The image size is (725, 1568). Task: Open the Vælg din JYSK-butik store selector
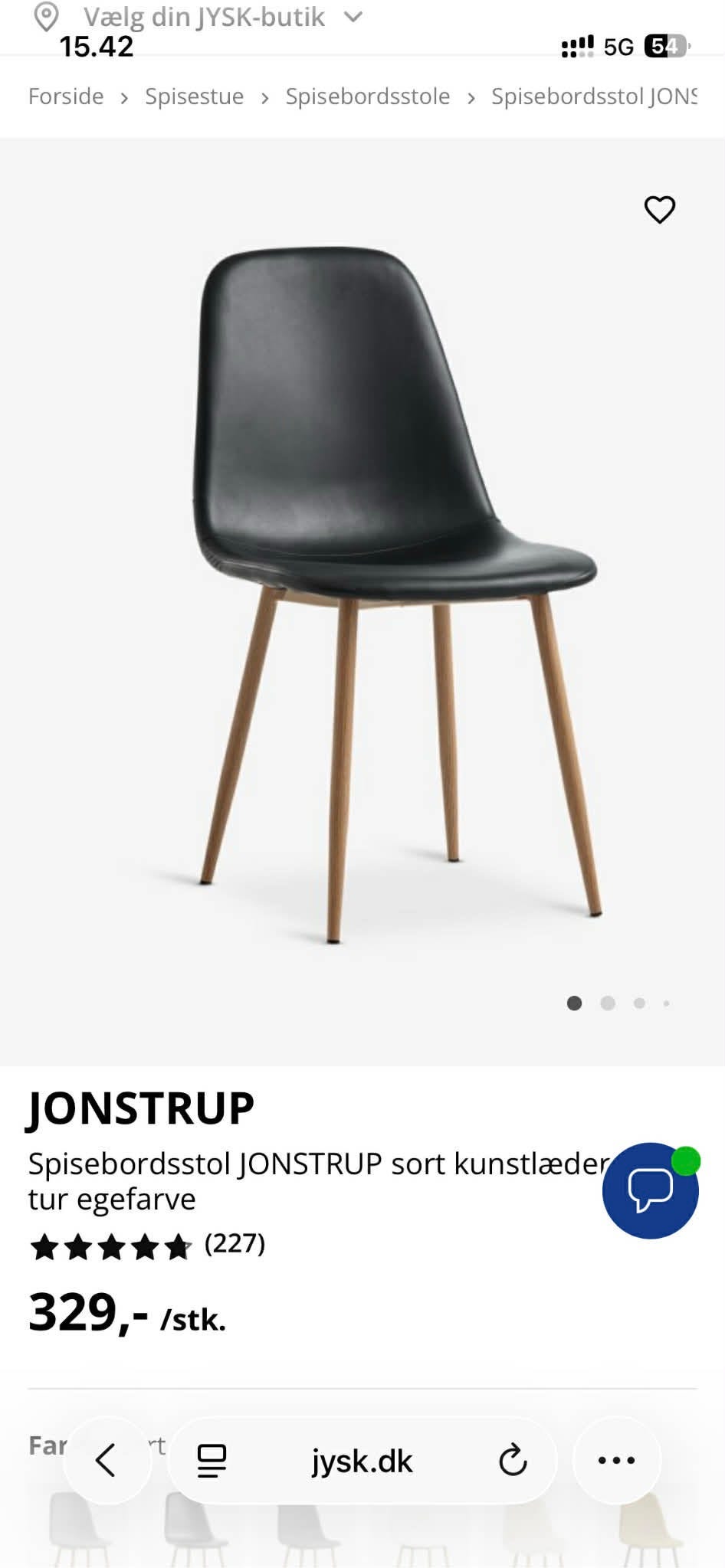(x=204, y=17)
